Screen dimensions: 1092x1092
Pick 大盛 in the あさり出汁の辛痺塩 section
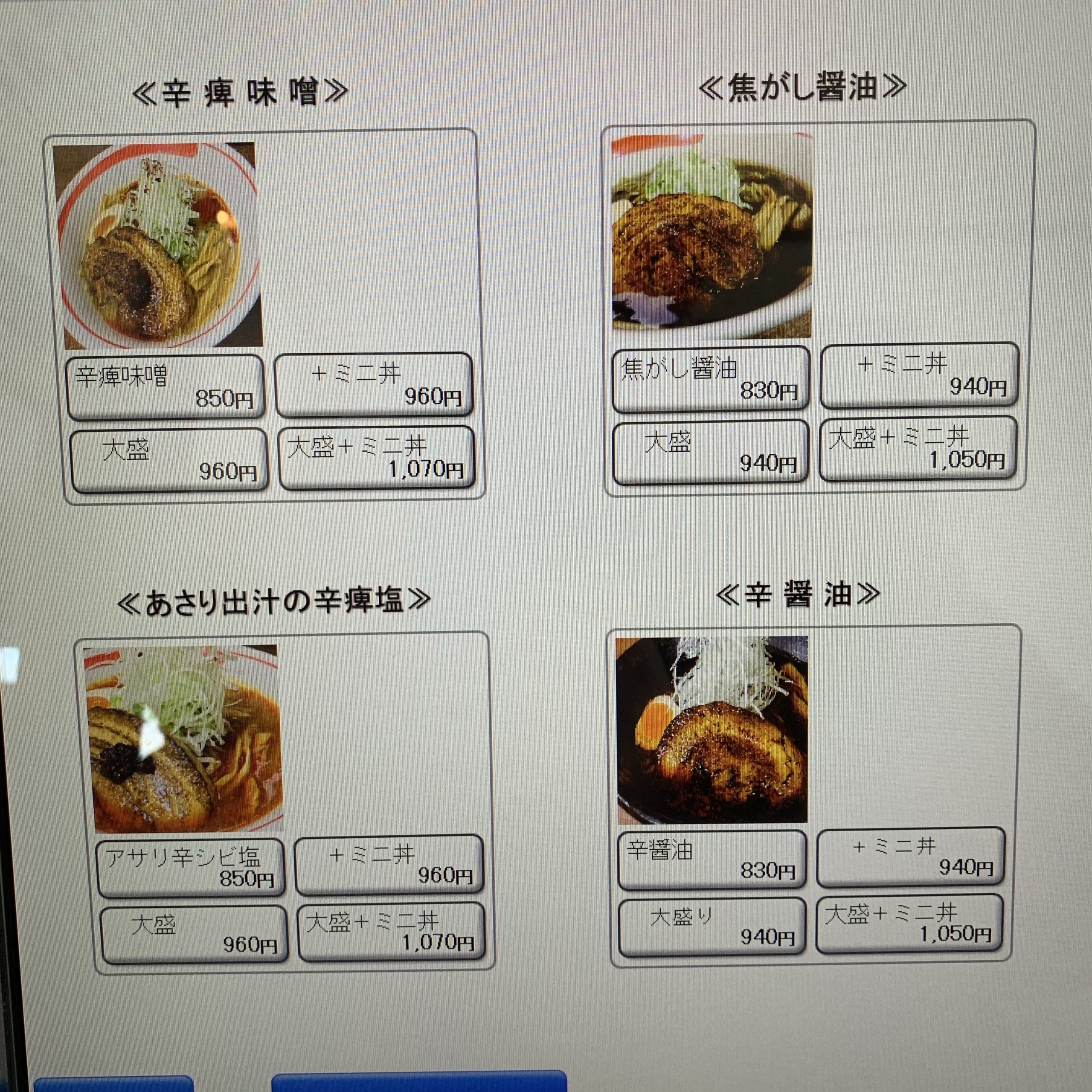point(194,934)
